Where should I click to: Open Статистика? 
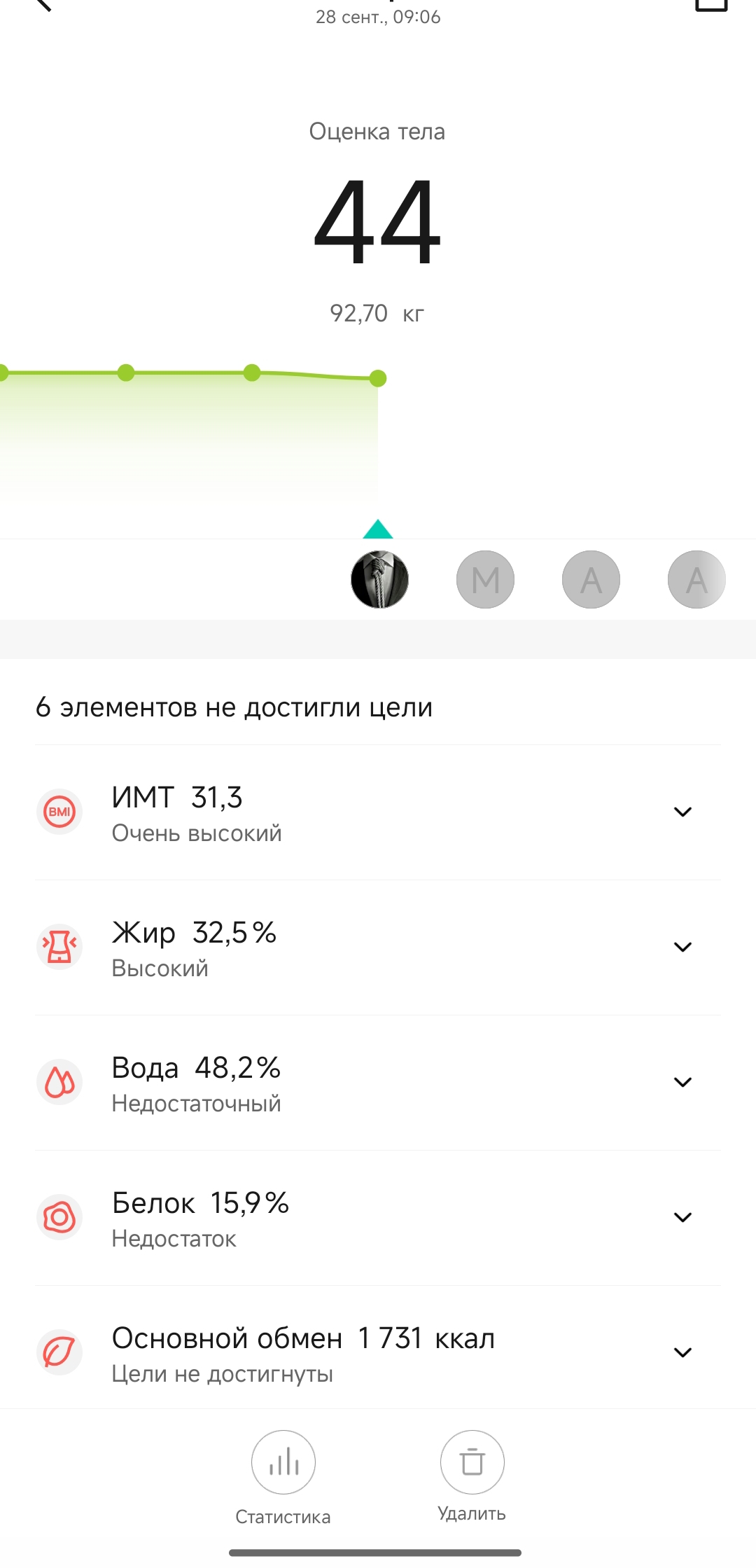[x=283, y=1462]
